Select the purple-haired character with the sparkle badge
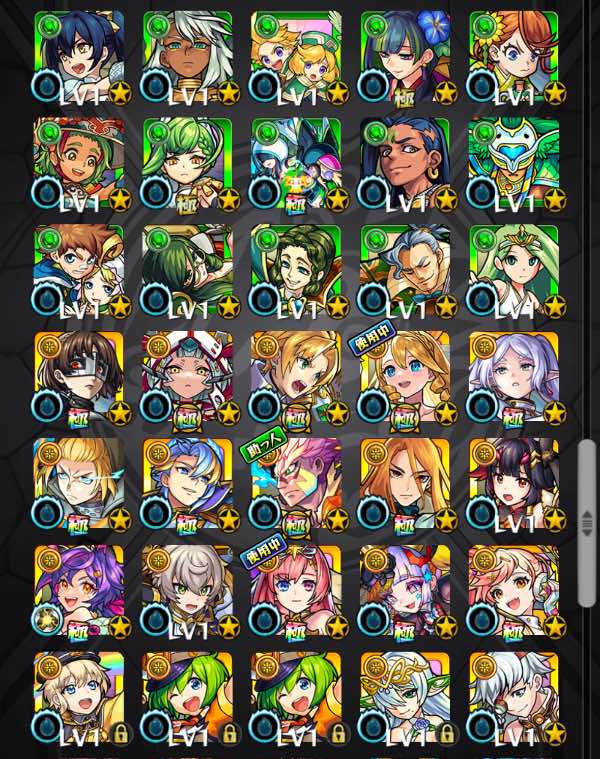600x759 pixels. tap(79, 591)
